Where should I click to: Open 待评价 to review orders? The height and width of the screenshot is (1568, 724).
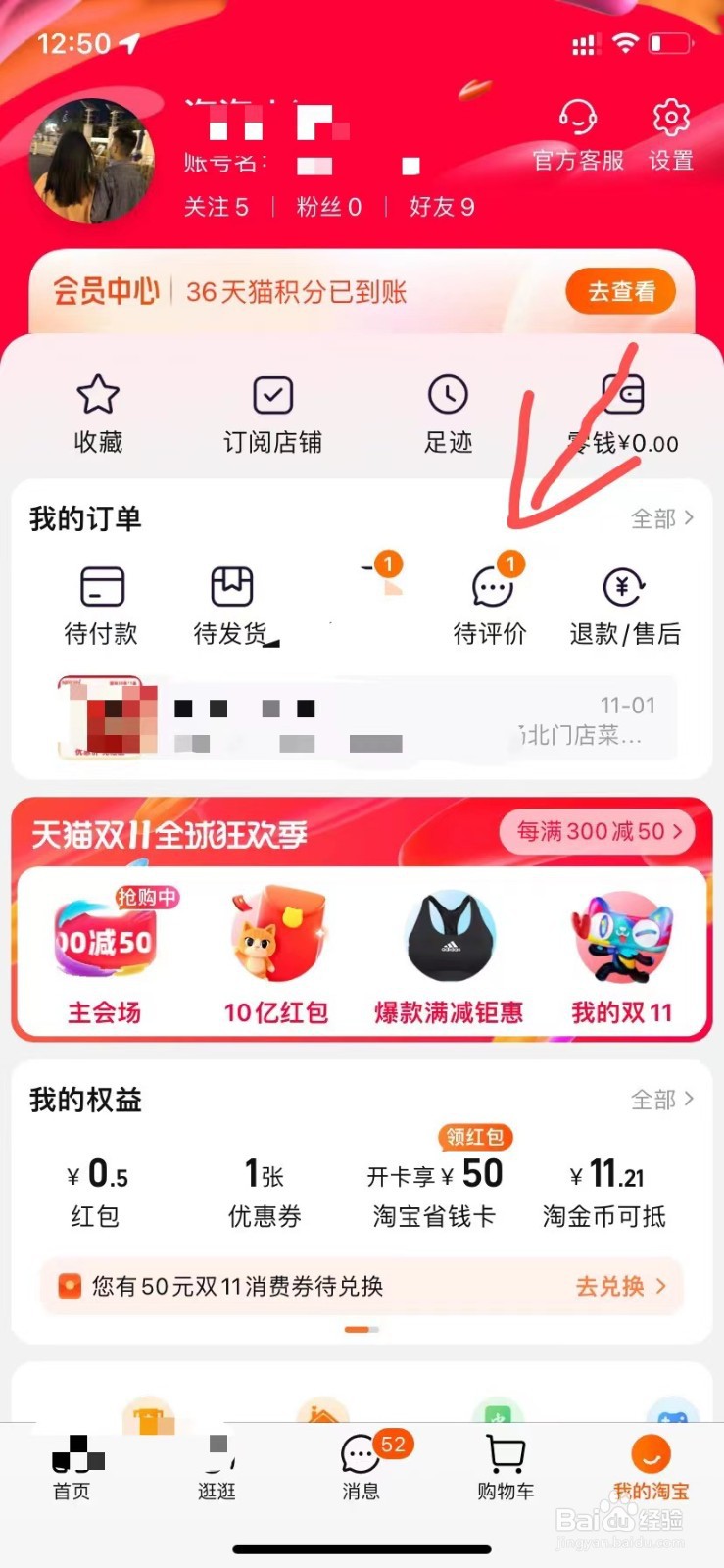coord(492,603)
